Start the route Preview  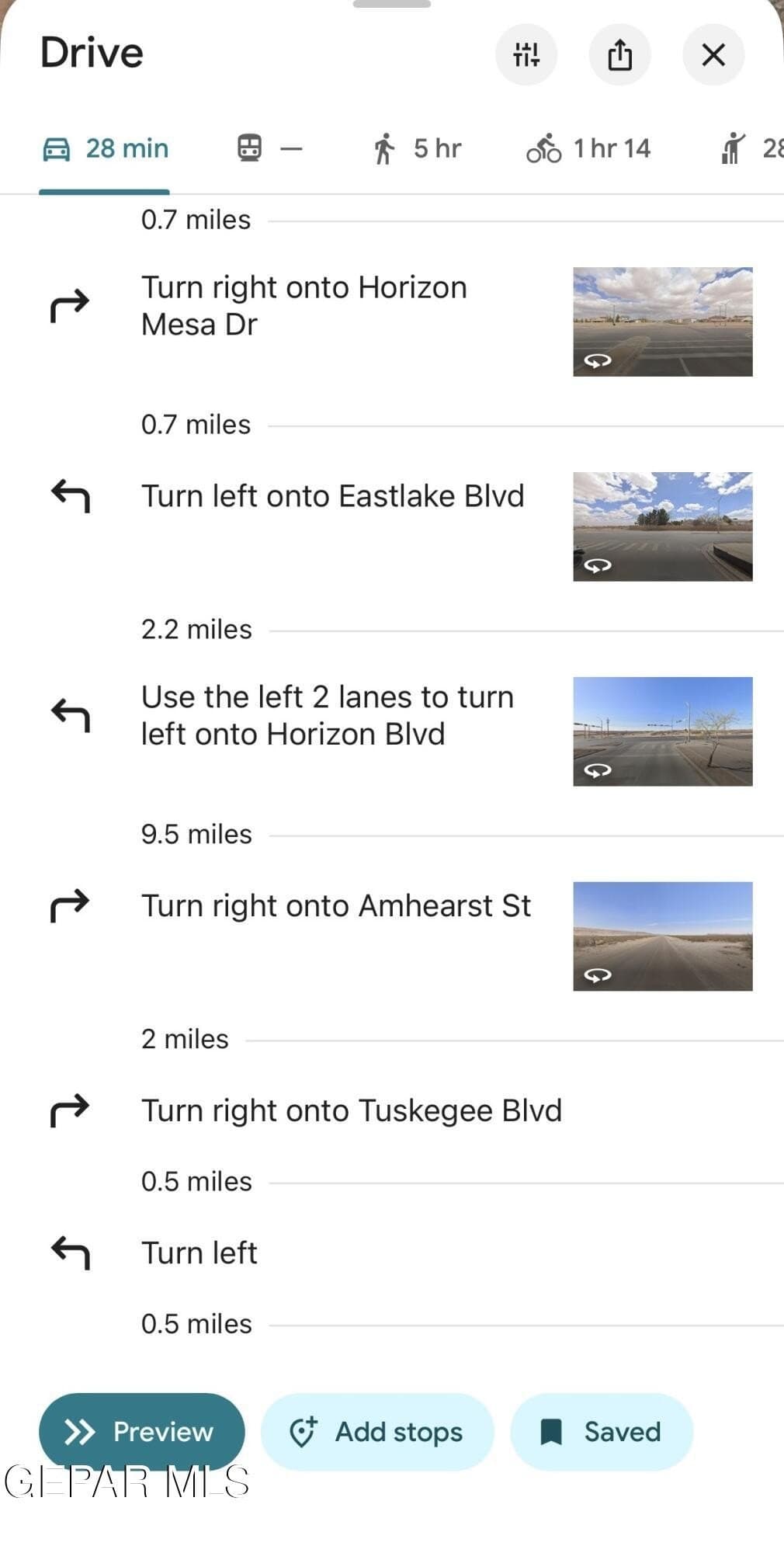142,1431
